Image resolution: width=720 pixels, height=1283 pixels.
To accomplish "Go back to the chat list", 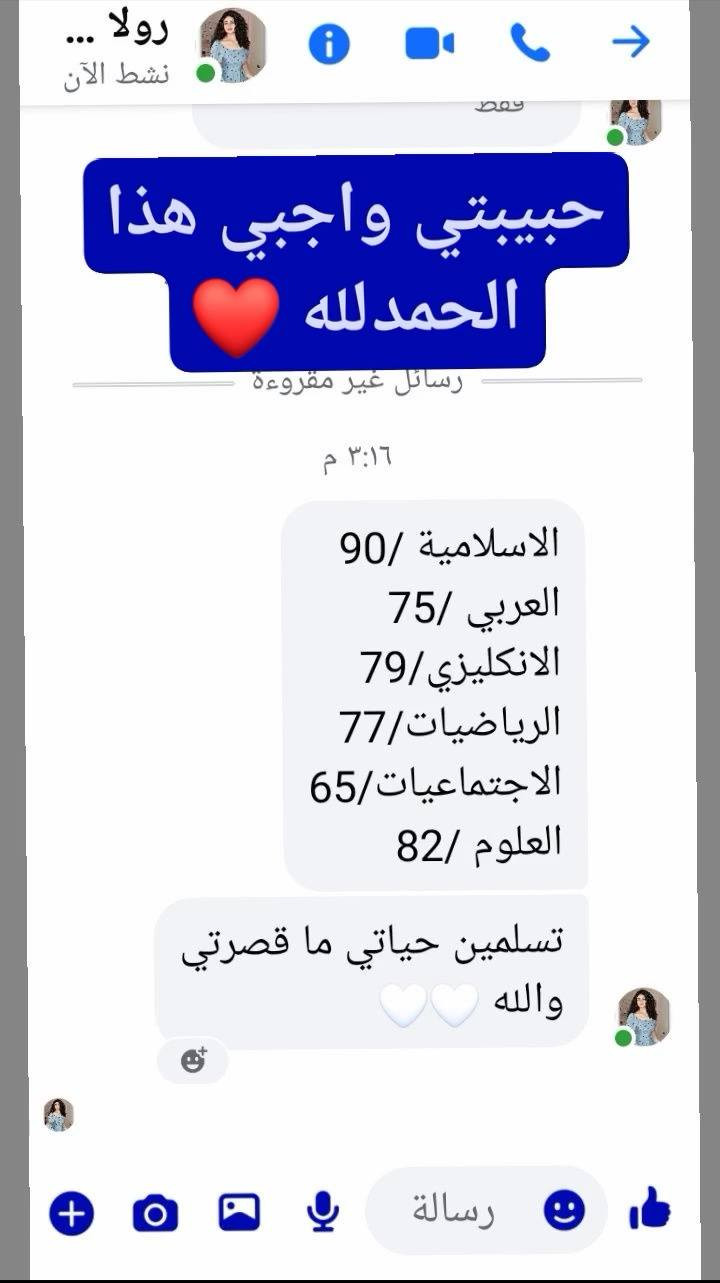I will pos(630,40).
